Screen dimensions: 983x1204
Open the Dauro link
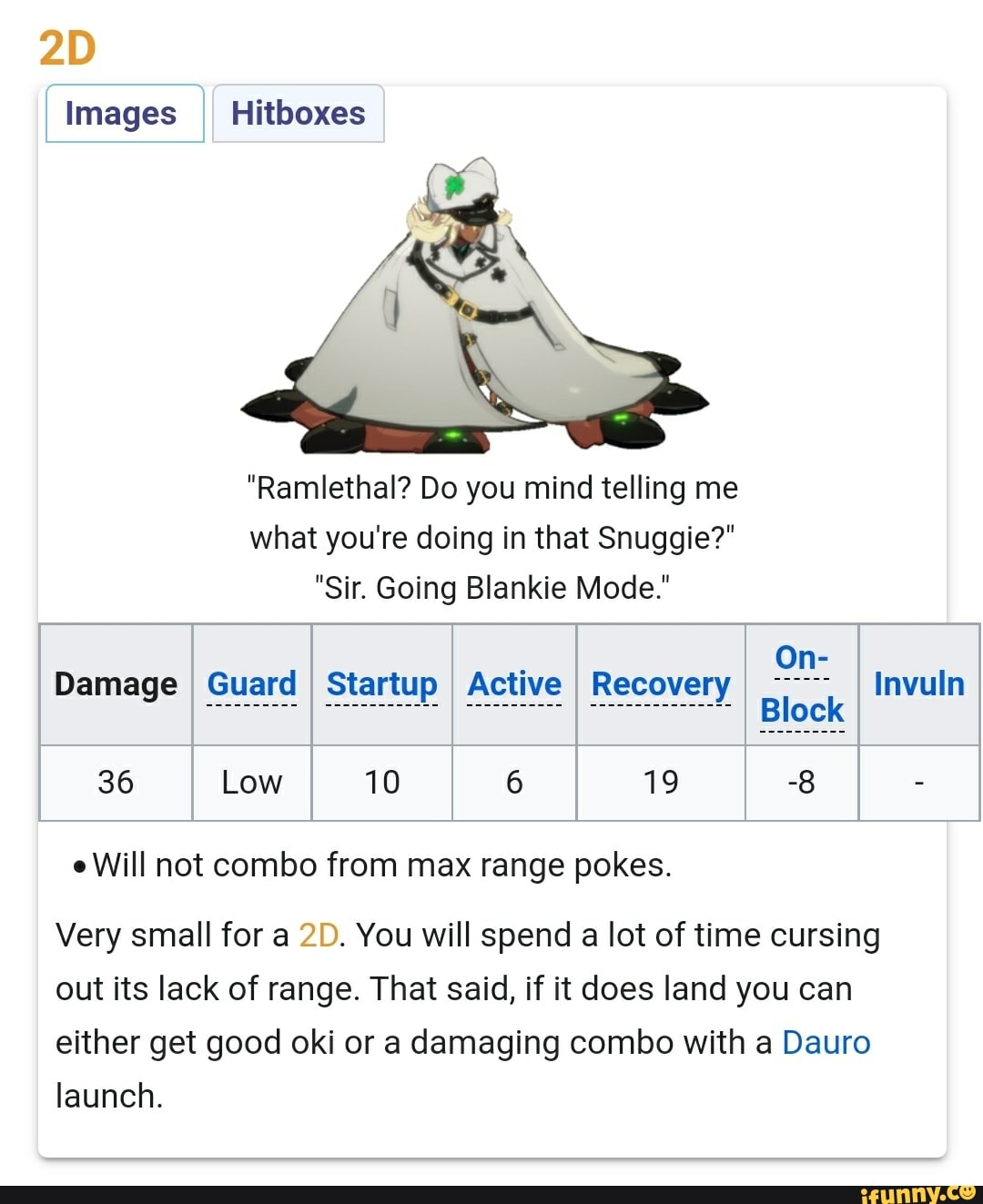tap(826, 1043)
